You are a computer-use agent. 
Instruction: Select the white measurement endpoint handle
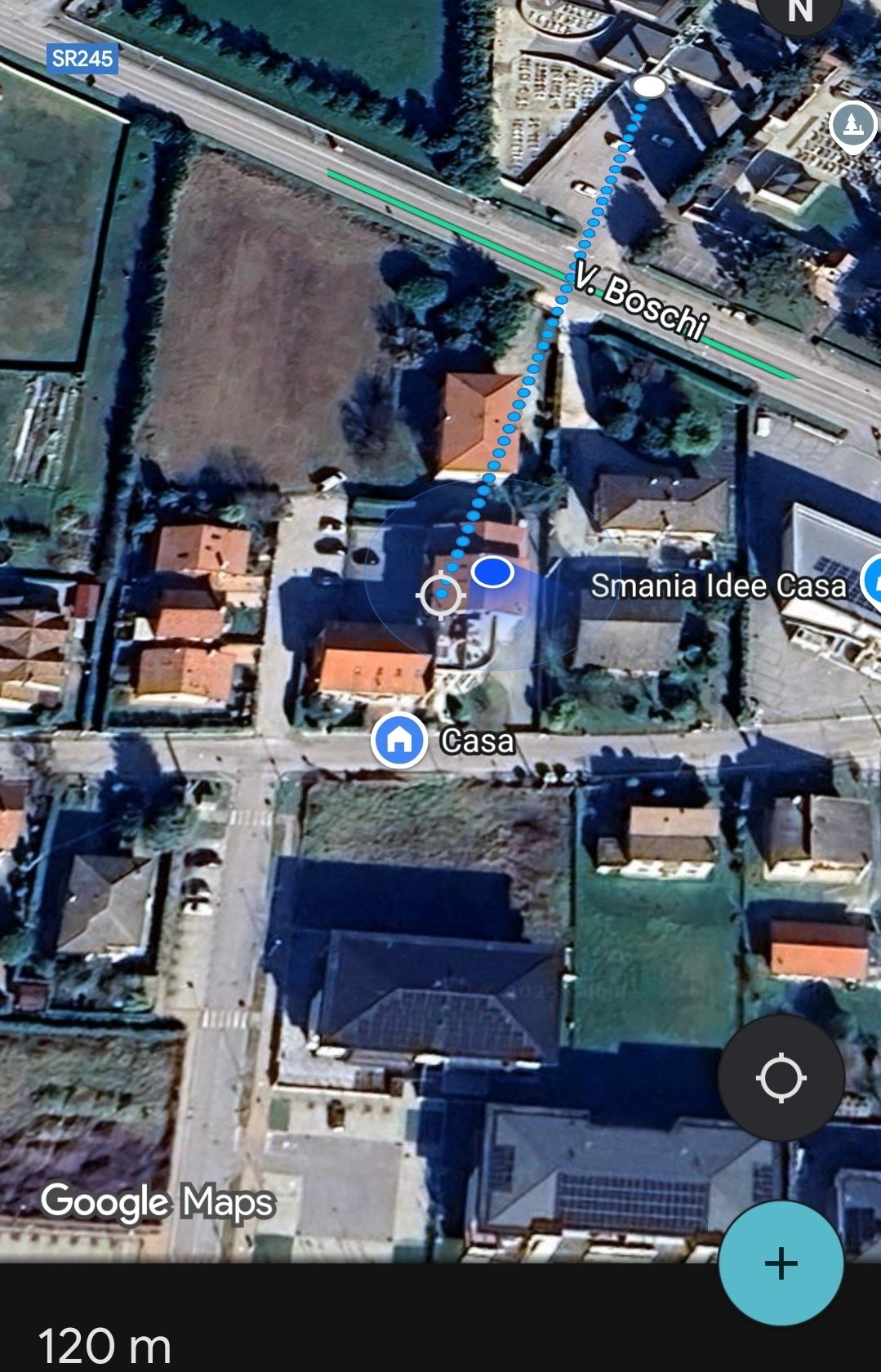pyautogui.click(x=650, y=86)
